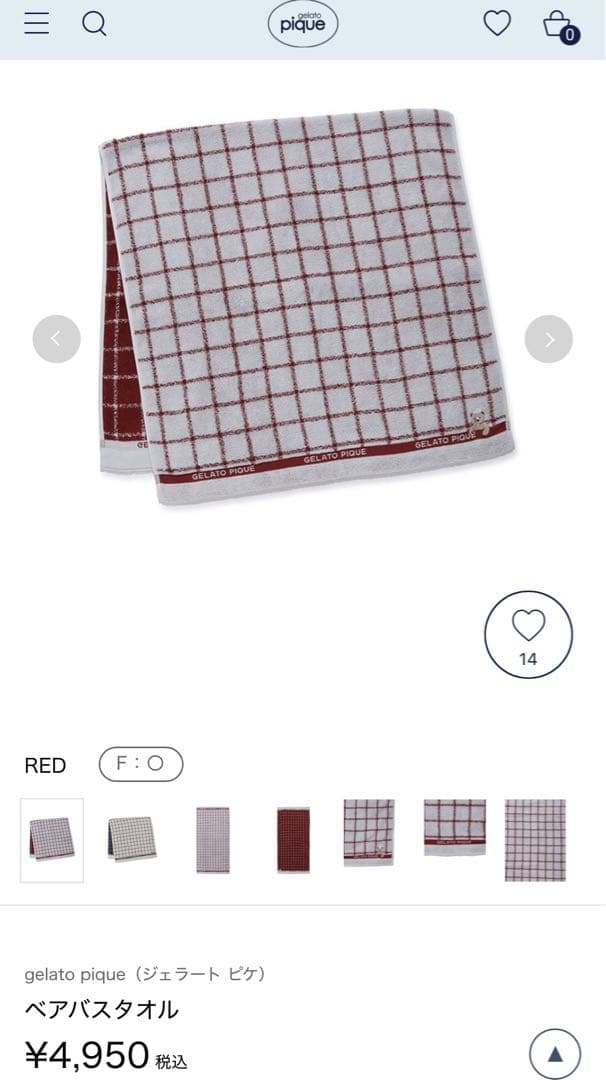The image size is (606, 1080).
Task: Select the first folded red towel thumbnail
Action: (x=52, y=840)
